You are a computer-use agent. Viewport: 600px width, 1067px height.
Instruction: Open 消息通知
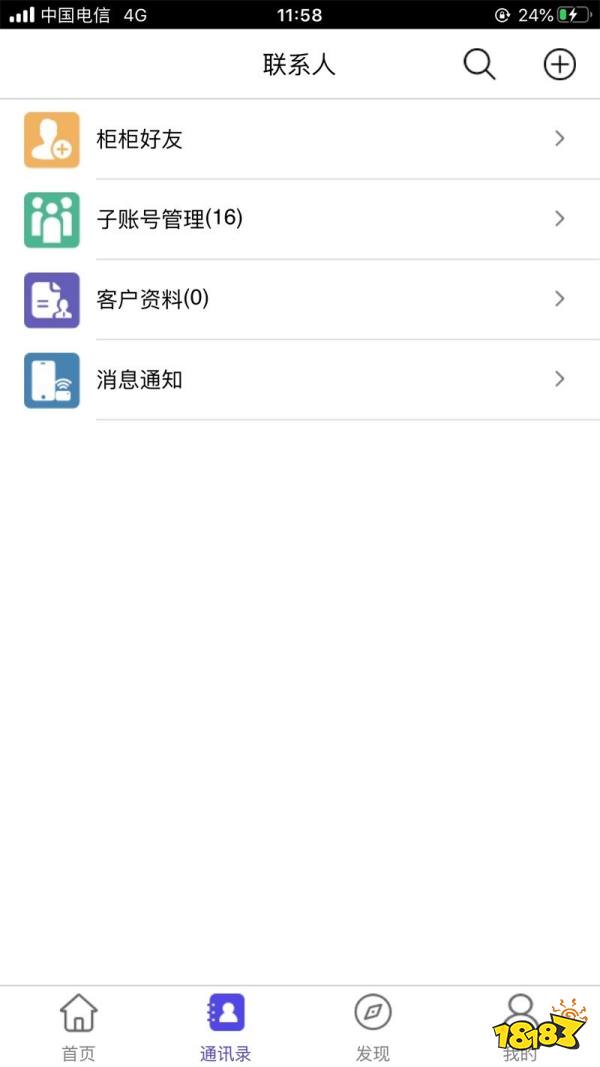click(x=300, y=379)
